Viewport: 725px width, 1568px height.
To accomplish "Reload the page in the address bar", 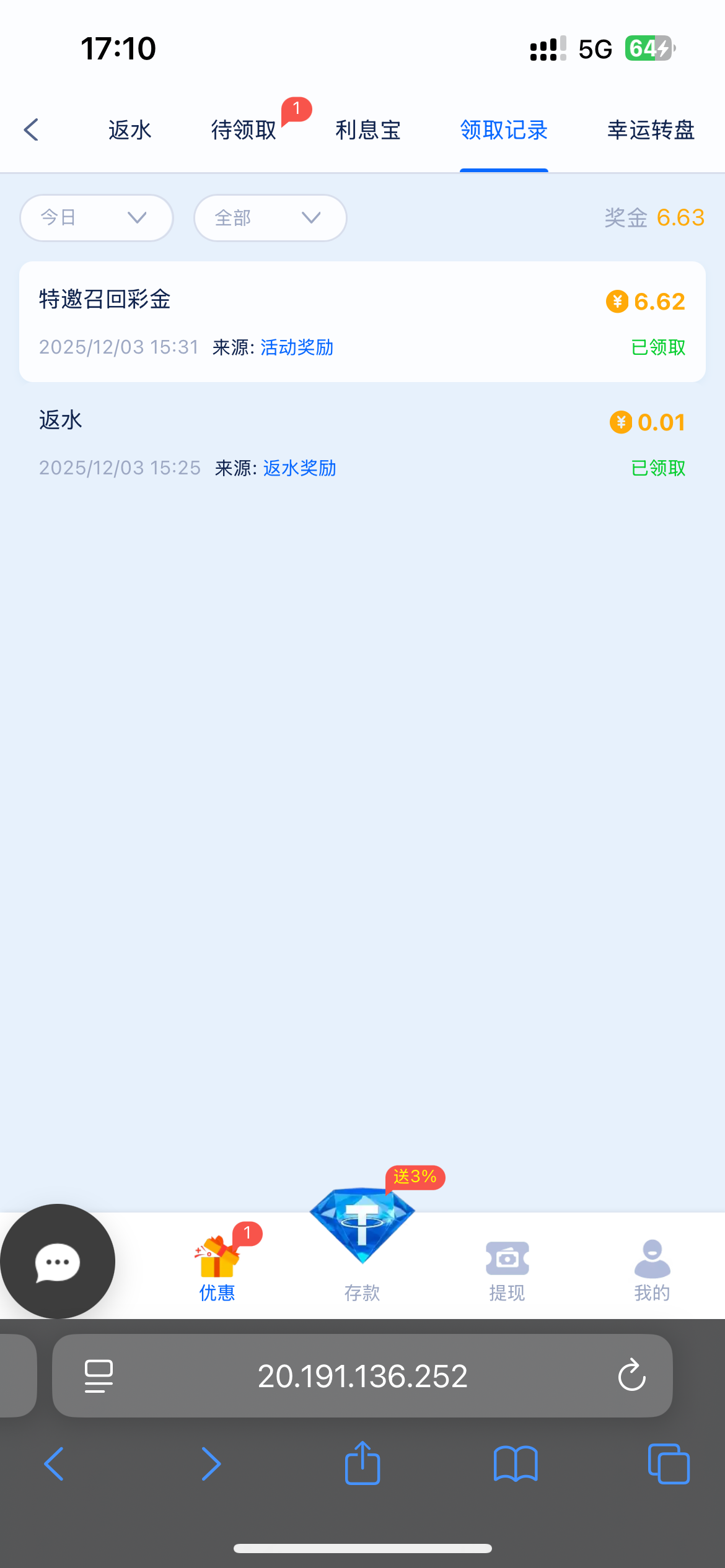I will point(631,1375).
